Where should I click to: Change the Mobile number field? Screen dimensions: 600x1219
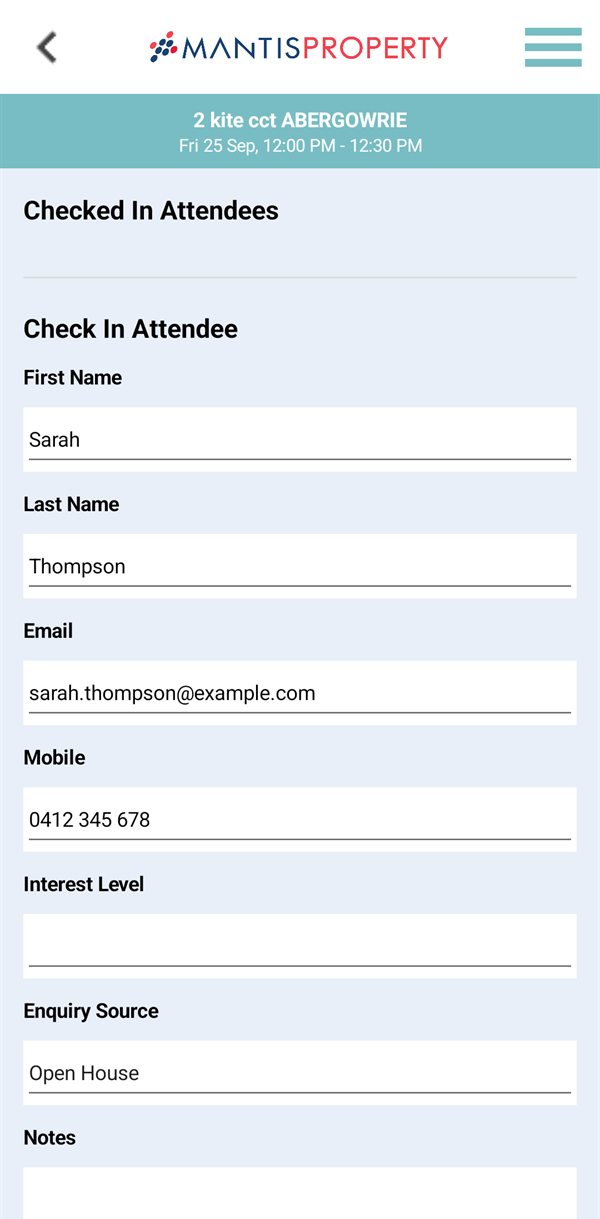[300, 819]
